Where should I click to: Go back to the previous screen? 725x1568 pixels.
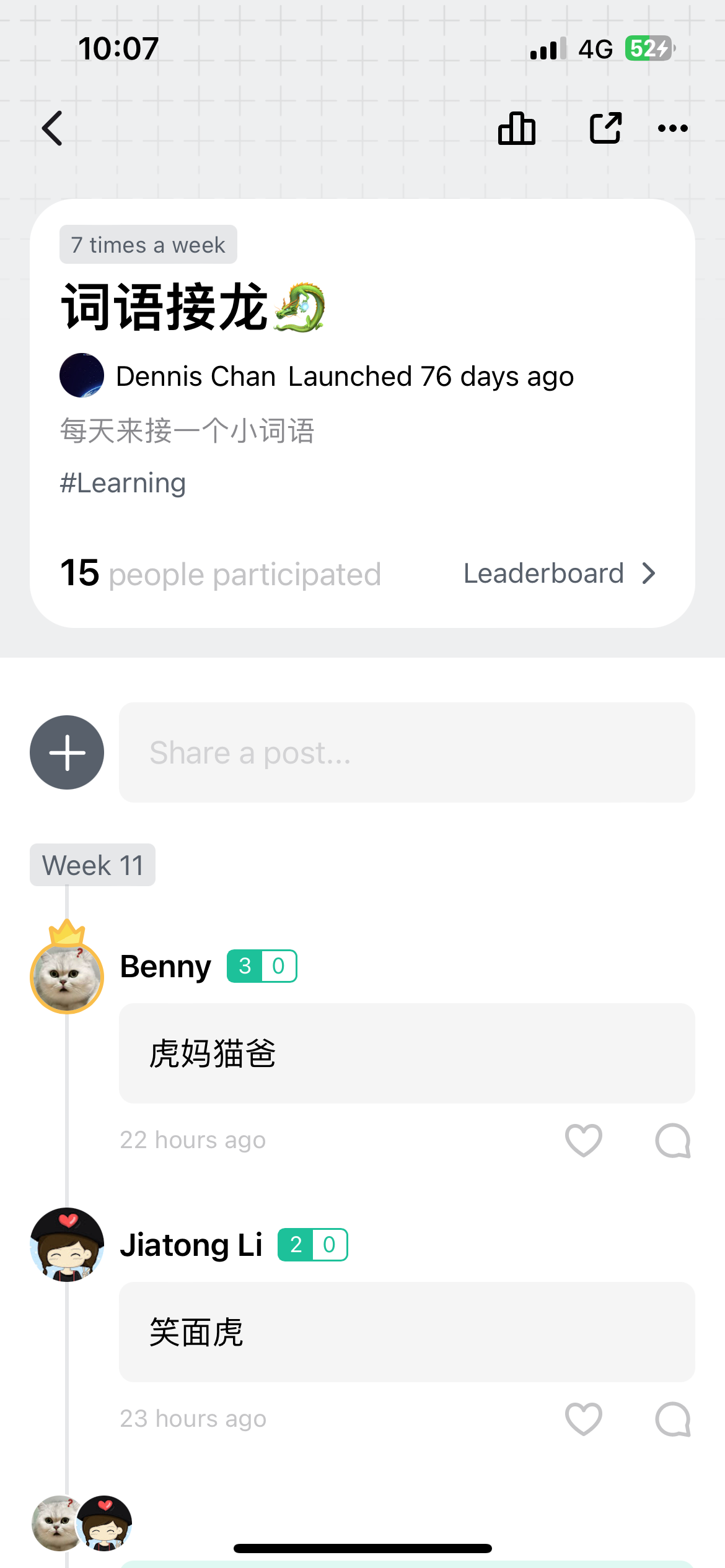point(53,128)
